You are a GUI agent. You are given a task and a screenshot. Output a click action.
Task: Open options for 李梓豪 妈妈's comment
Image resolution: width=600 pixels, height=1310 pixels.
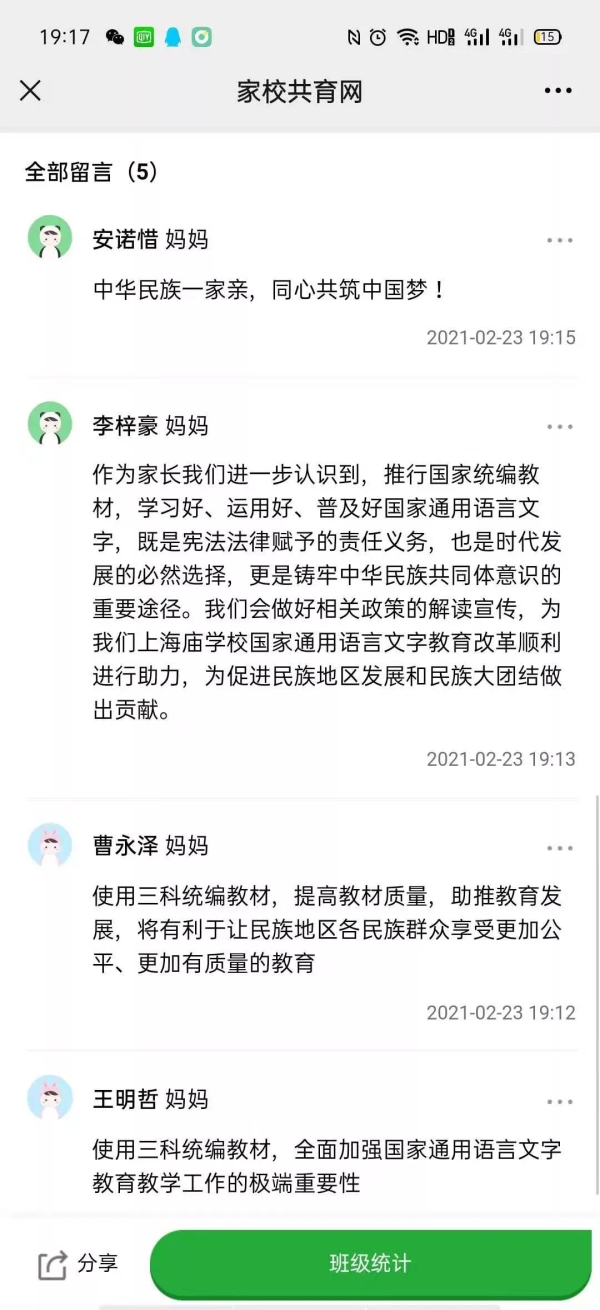click(x=560, y=427)
